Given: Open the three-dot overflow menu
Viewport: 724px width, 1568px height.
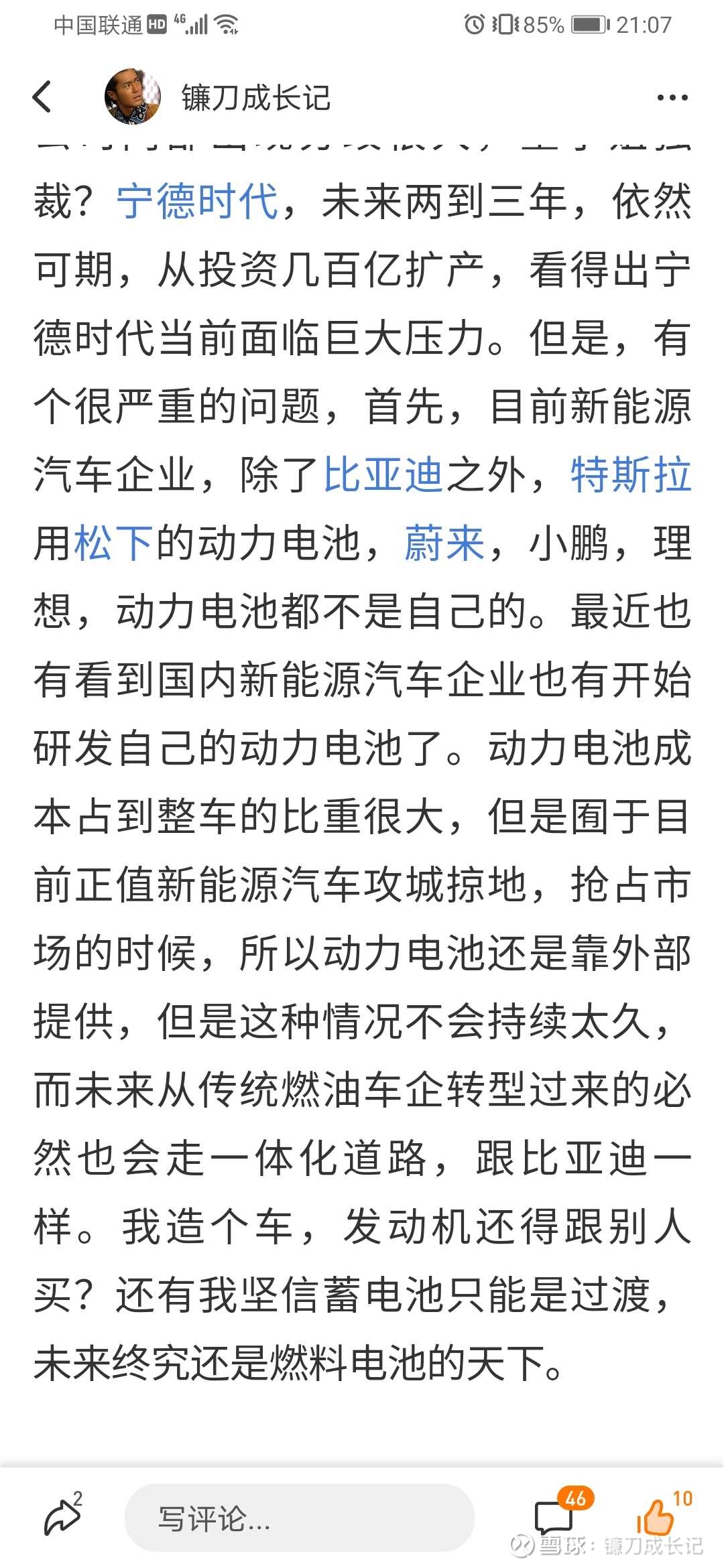Looking at the screenshot, I should point(672,98).
